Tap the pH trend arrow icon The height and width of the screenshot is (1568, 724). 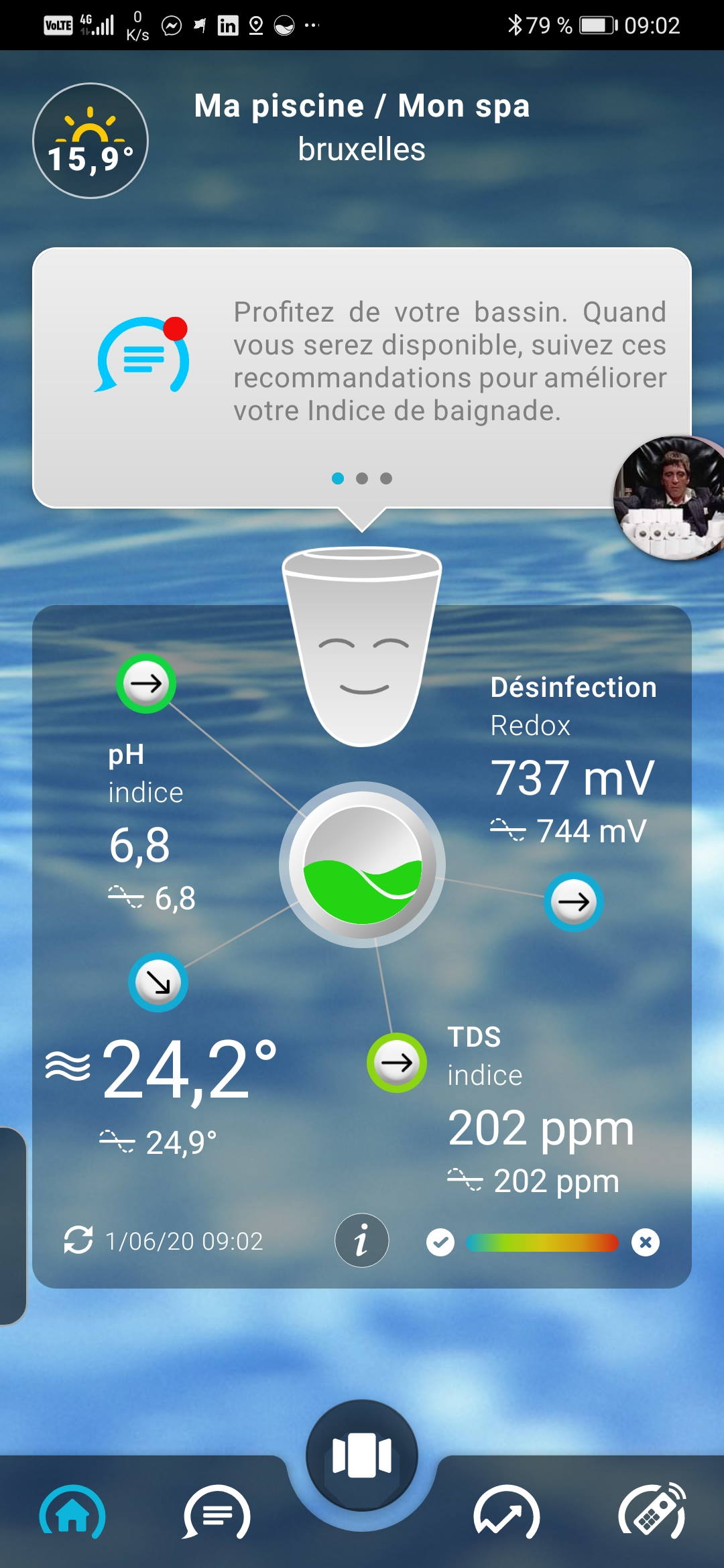pyautogui.click(x=146, y=683)
